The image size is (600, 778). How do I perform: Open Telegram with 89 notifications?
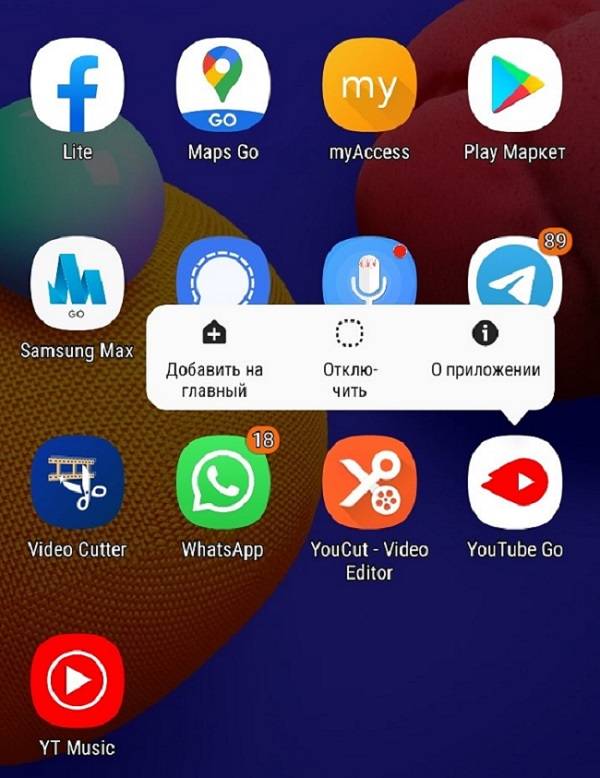[x=514, y=275]
